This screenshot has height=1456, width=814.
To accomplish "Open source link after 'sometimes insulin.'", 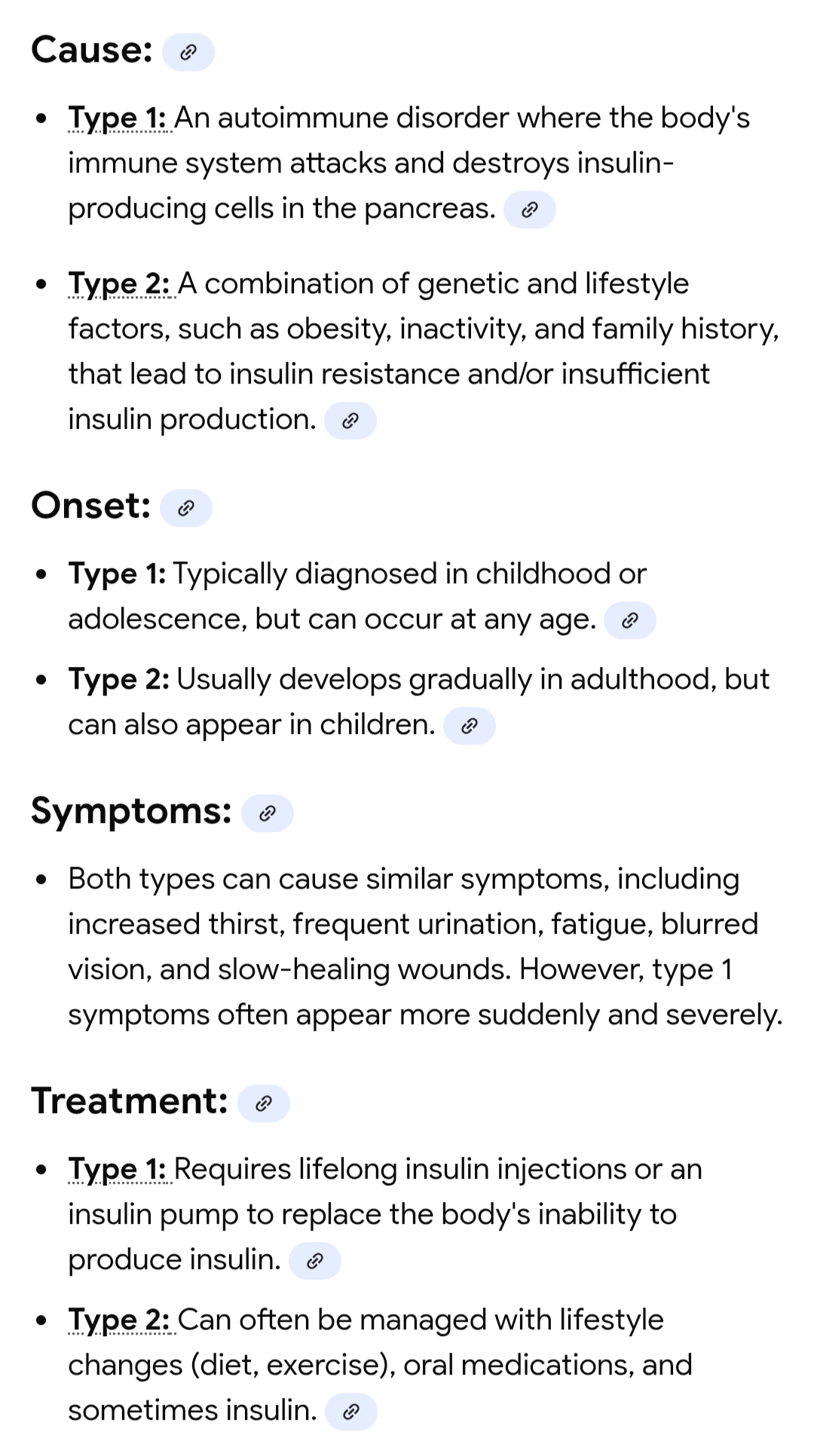I will click(350, 1412).
